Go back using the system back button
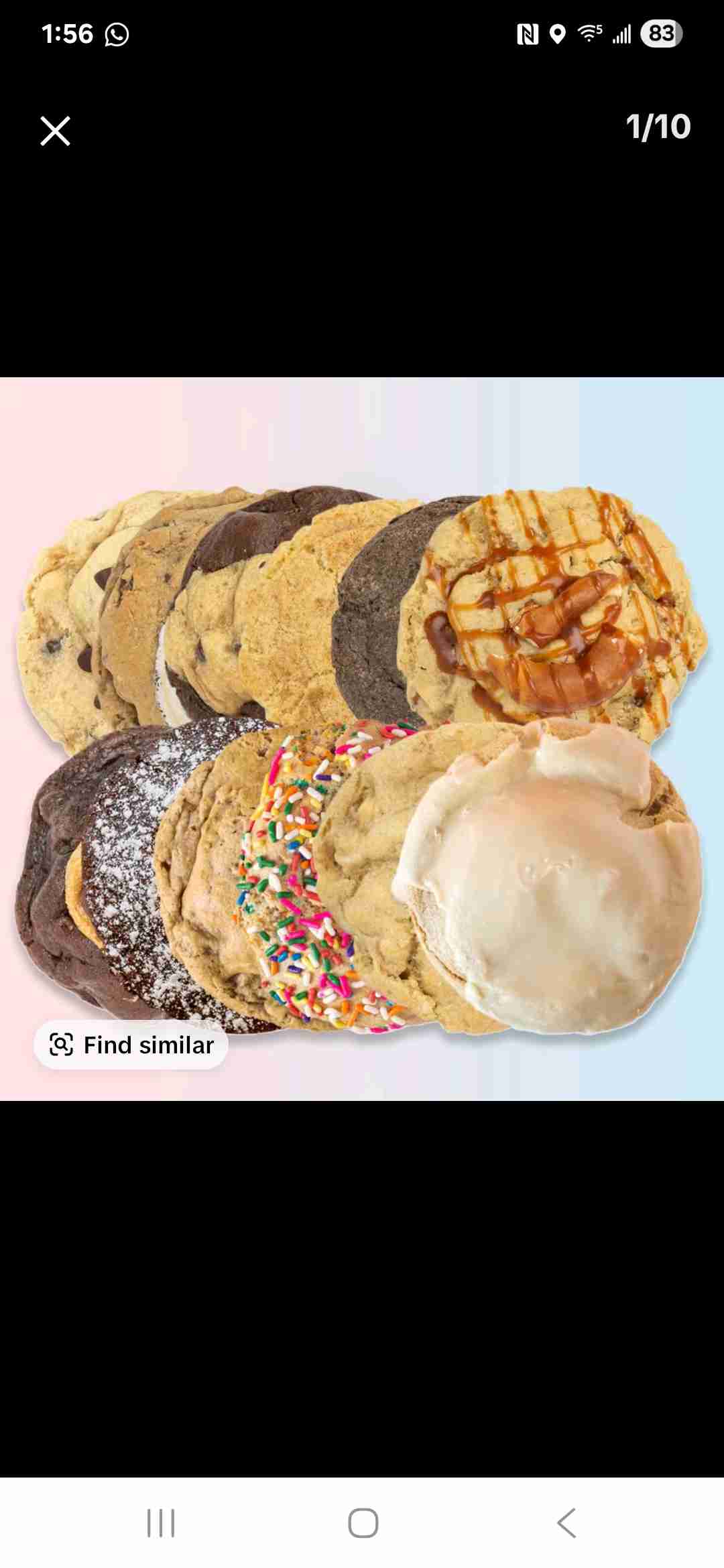The width and height of the screenshot is (724, 1568). [566, 1523]
